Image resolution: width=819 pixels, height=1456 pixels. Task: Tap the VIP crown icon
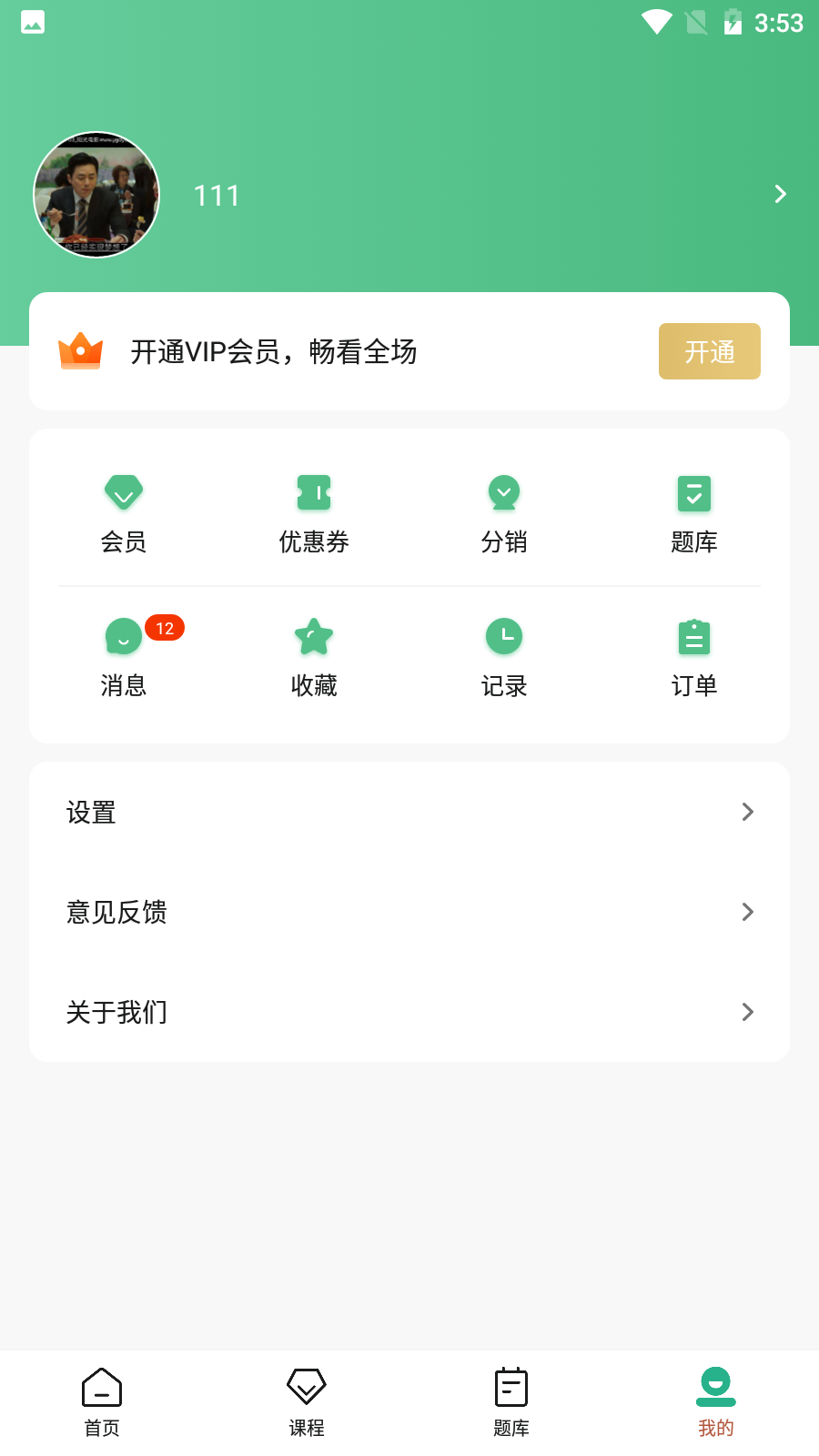(x=81, y=351)
